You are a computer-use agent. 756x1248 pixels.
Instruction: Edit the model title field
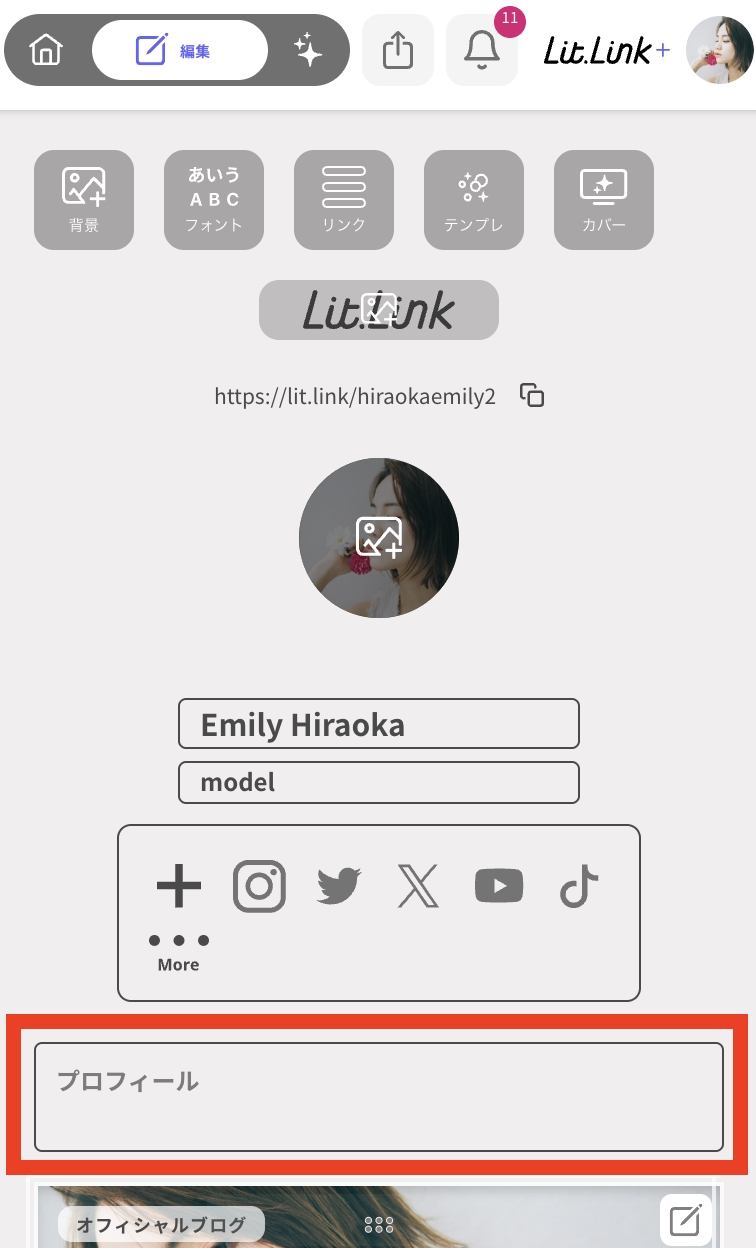[x=379, y=782]
